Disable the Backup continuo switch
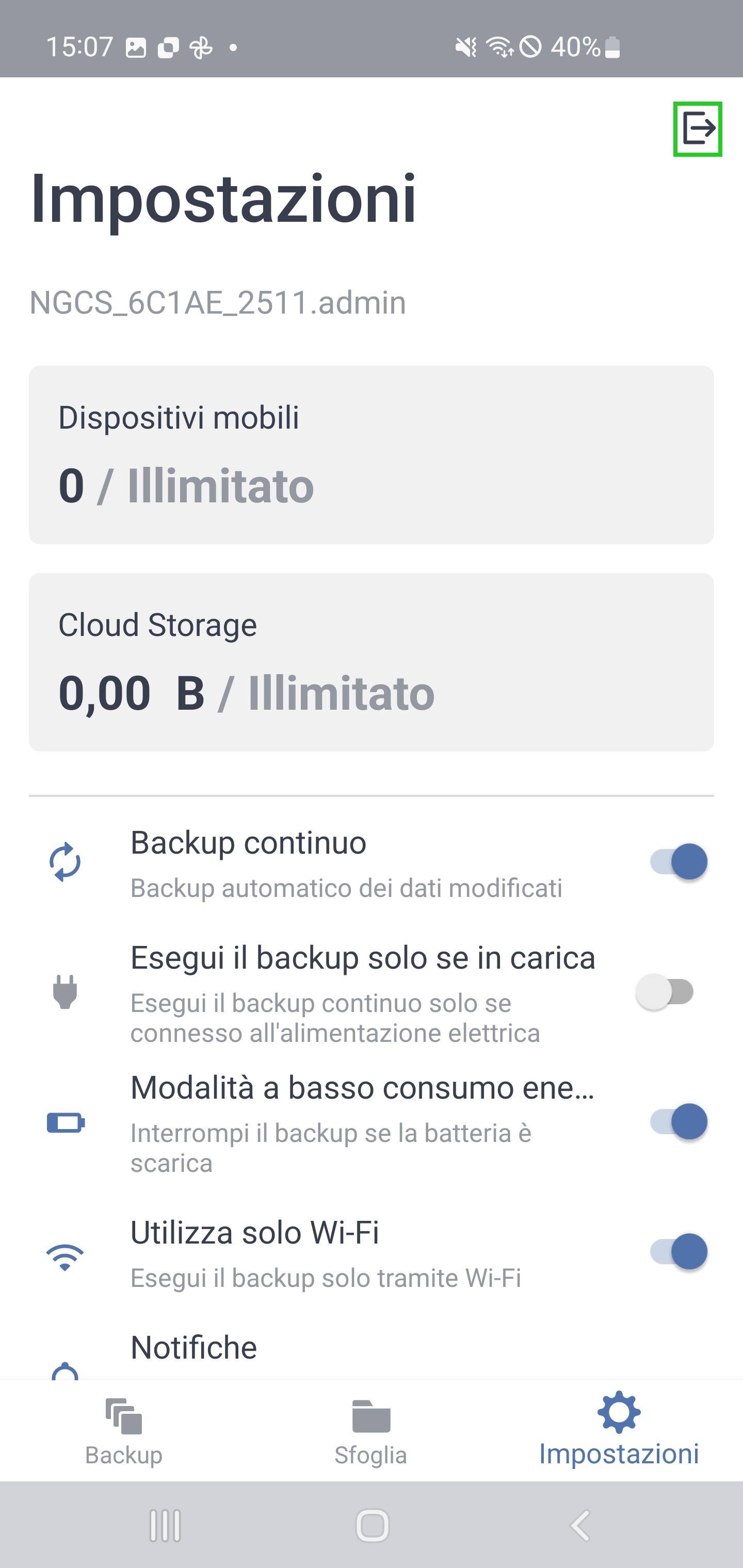The width and height of the screenshot is (743, 1568). 678,862
